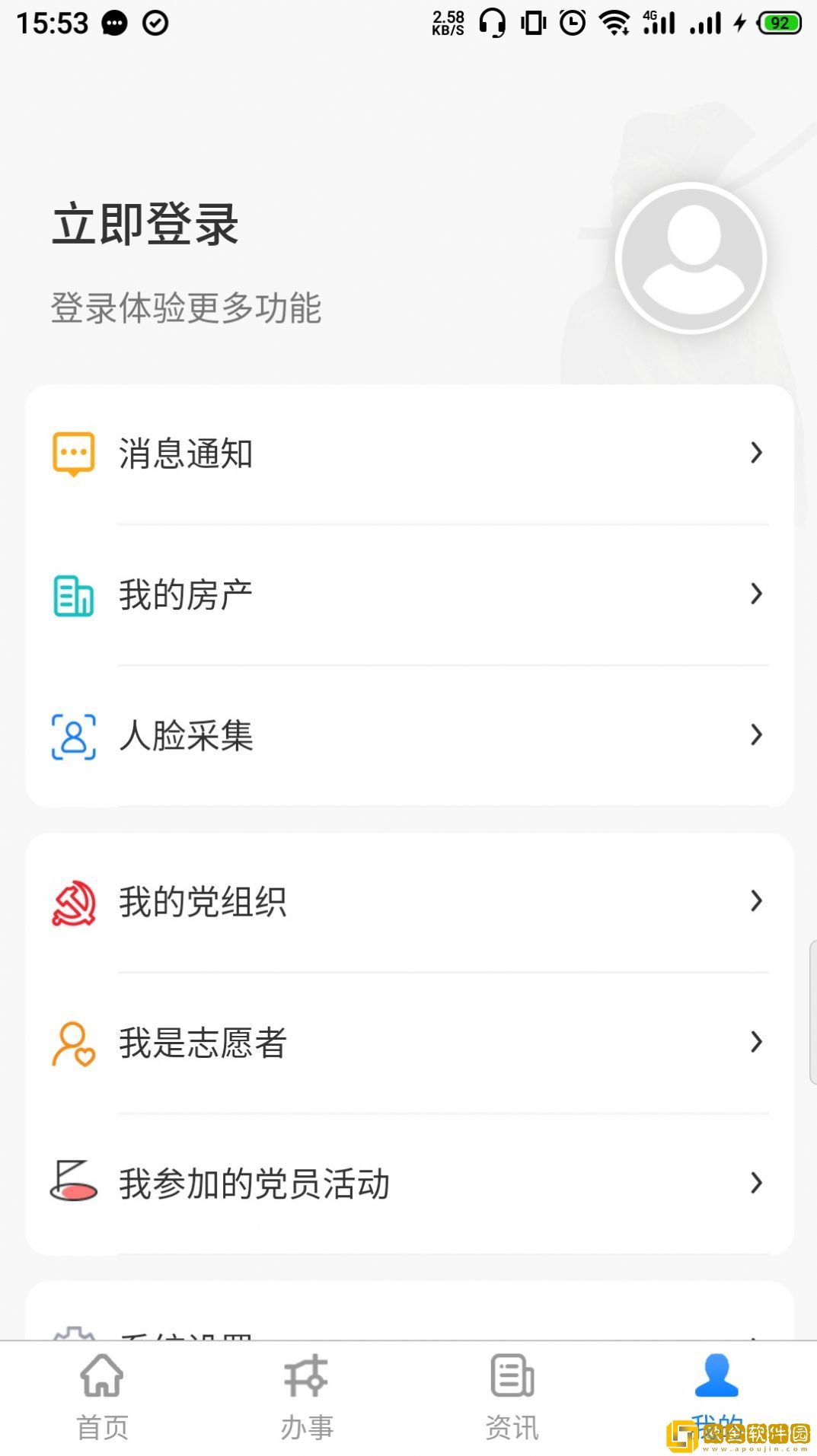Expand the 消息通知 row chevron

pyautogui.click(x=755, y=453)
